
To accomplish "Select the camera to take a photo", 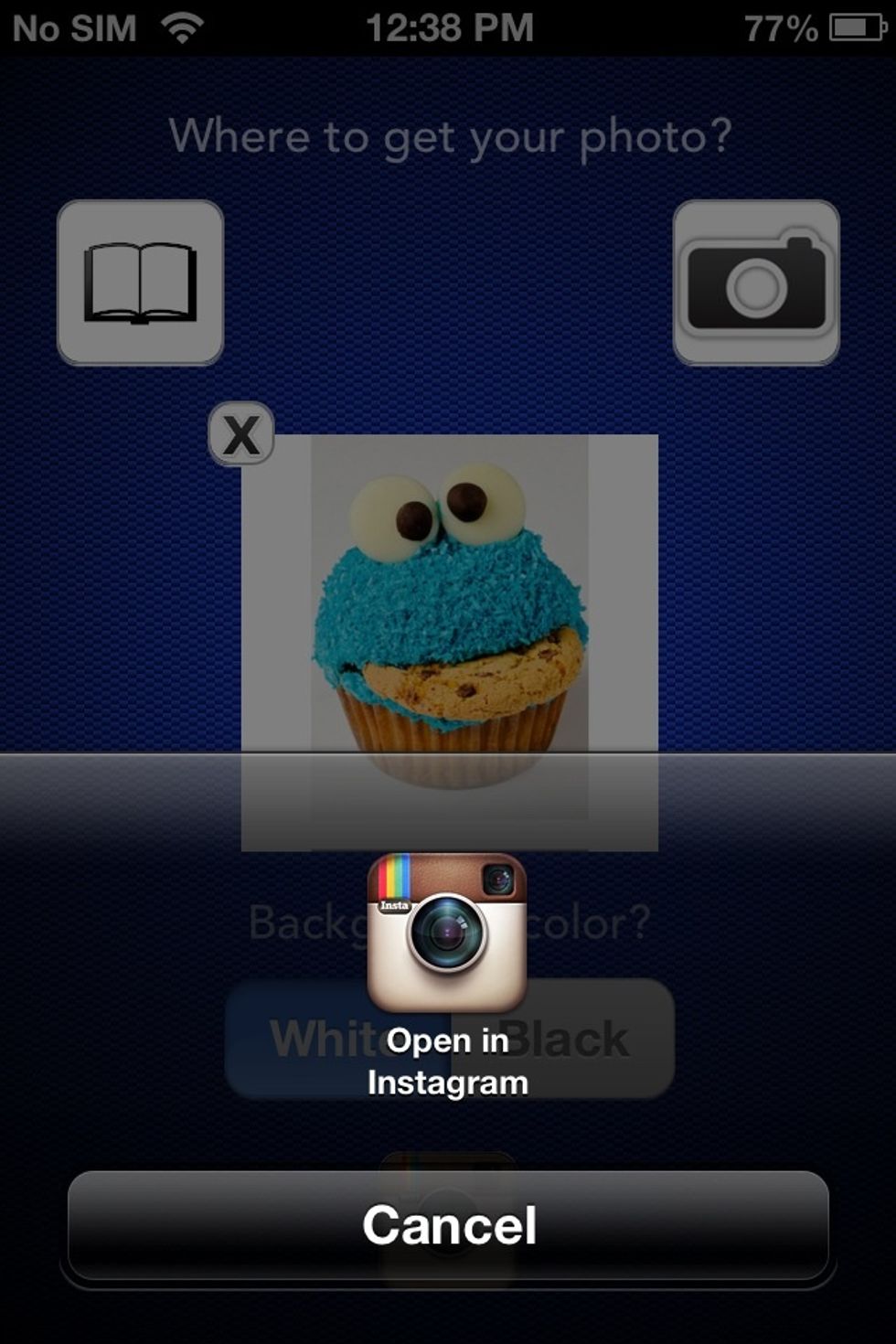I will (x=756, y=281).
